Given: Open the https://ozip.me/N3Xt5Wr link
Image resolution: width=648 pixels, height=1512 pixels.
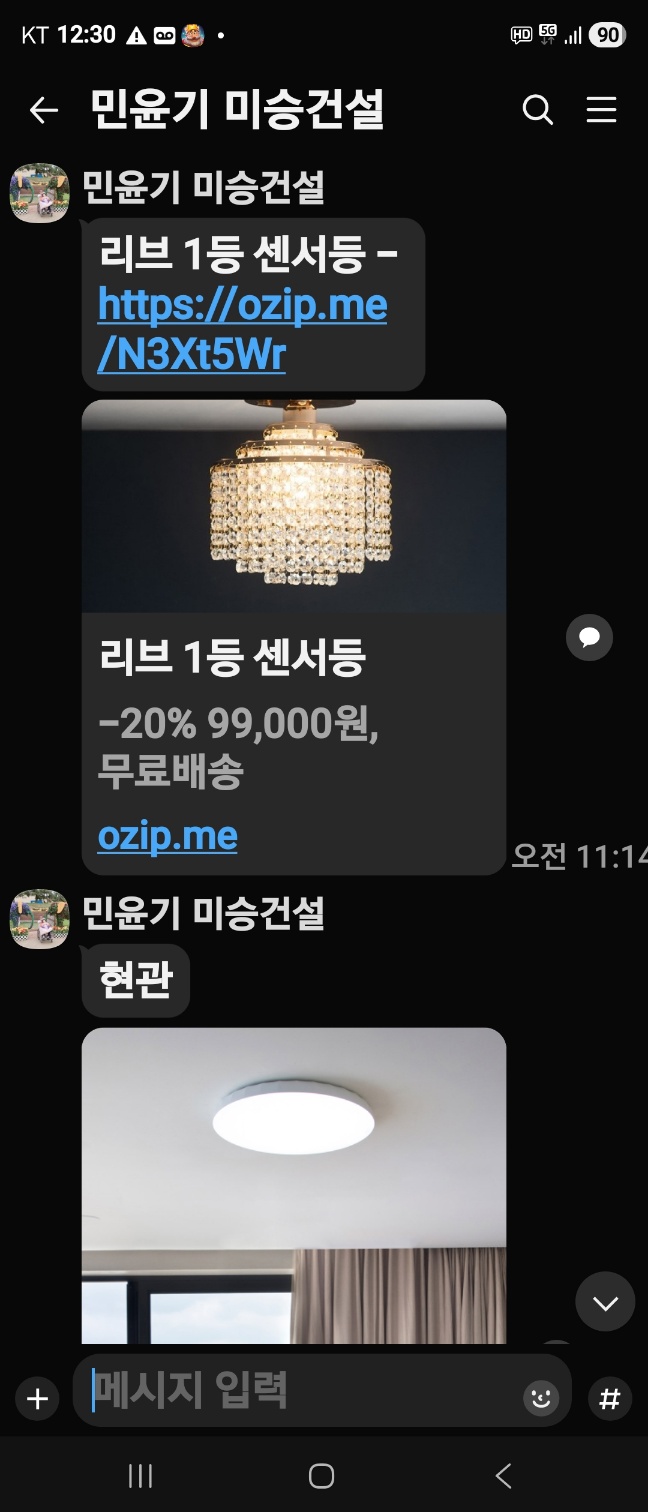Looking at the screenshot, I should click(x=242, y=329).
